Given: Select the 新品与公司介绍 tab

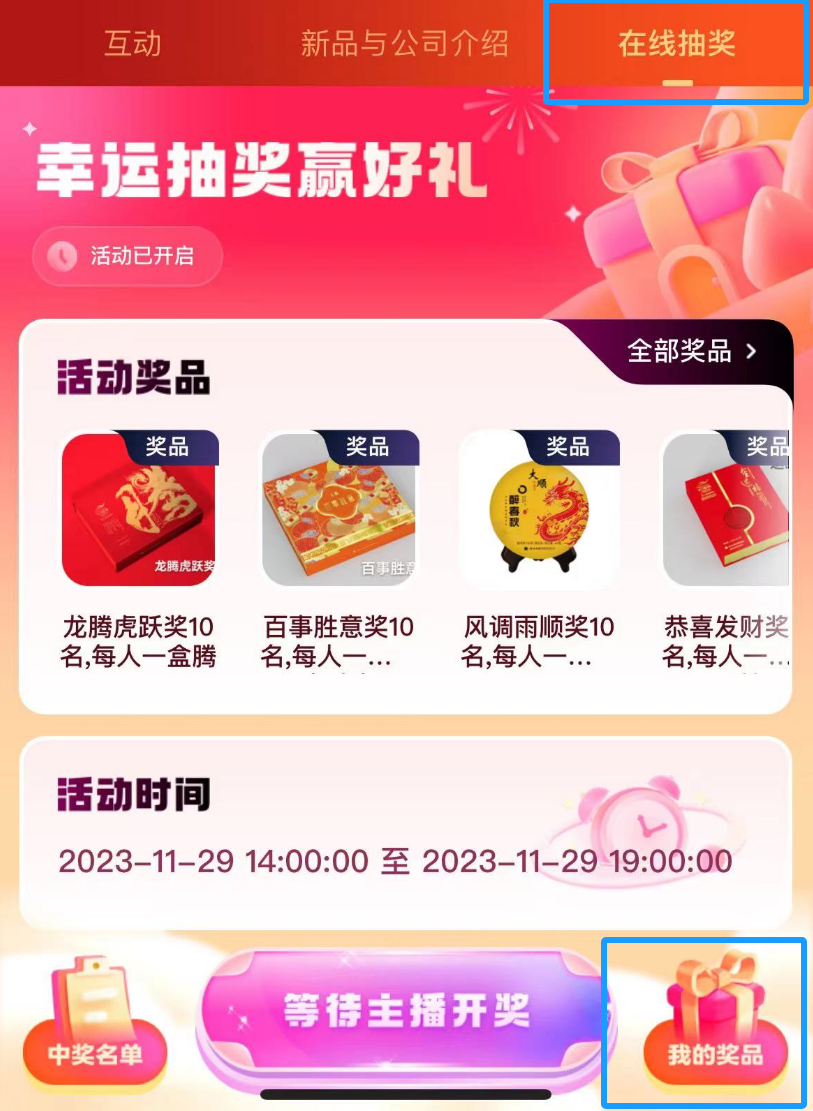Looking at the screenshot, I should point(404,44).
